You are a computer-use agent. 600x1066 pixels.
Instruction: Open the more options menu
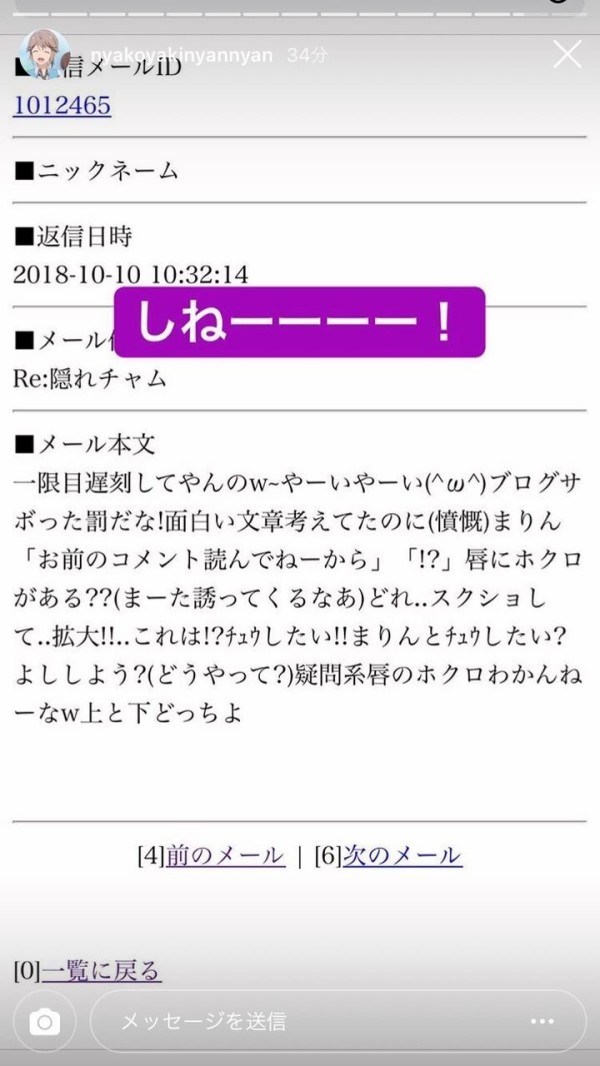(542, 1021)
